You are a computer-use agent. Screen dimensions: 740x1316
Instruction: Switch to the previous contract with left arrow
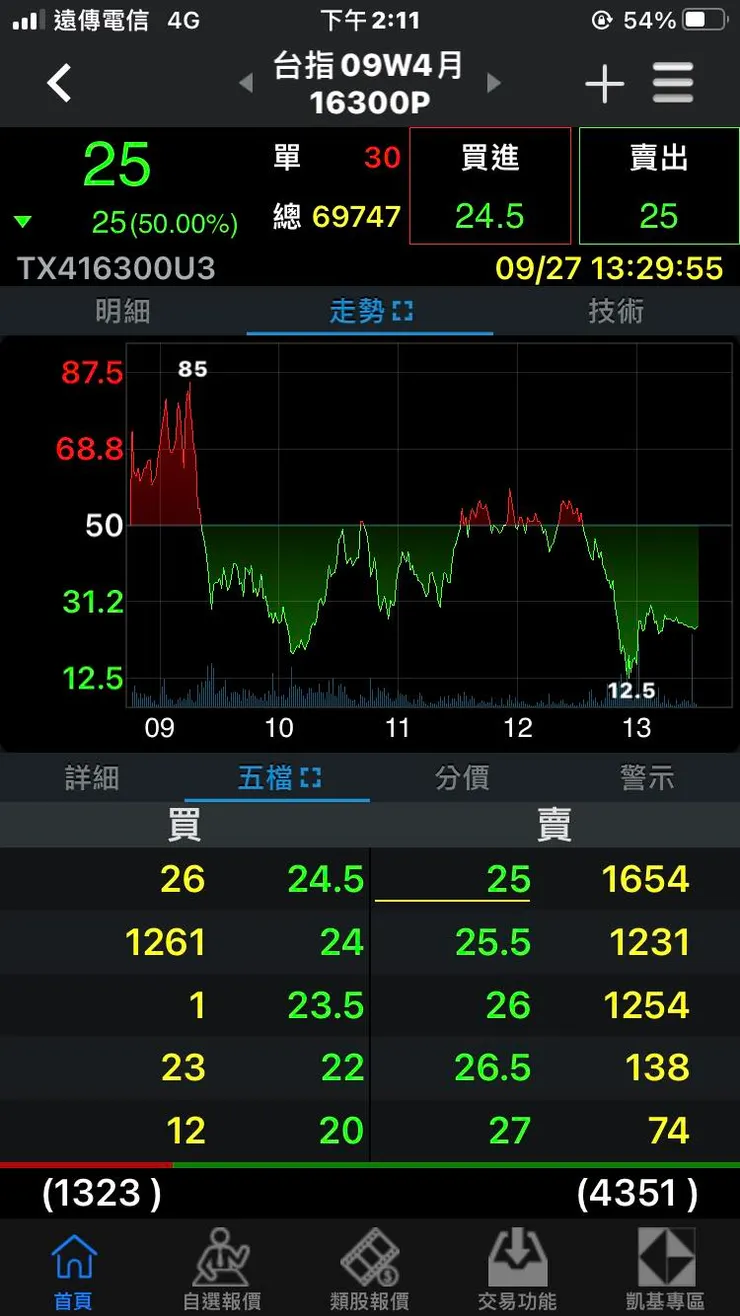246,84
